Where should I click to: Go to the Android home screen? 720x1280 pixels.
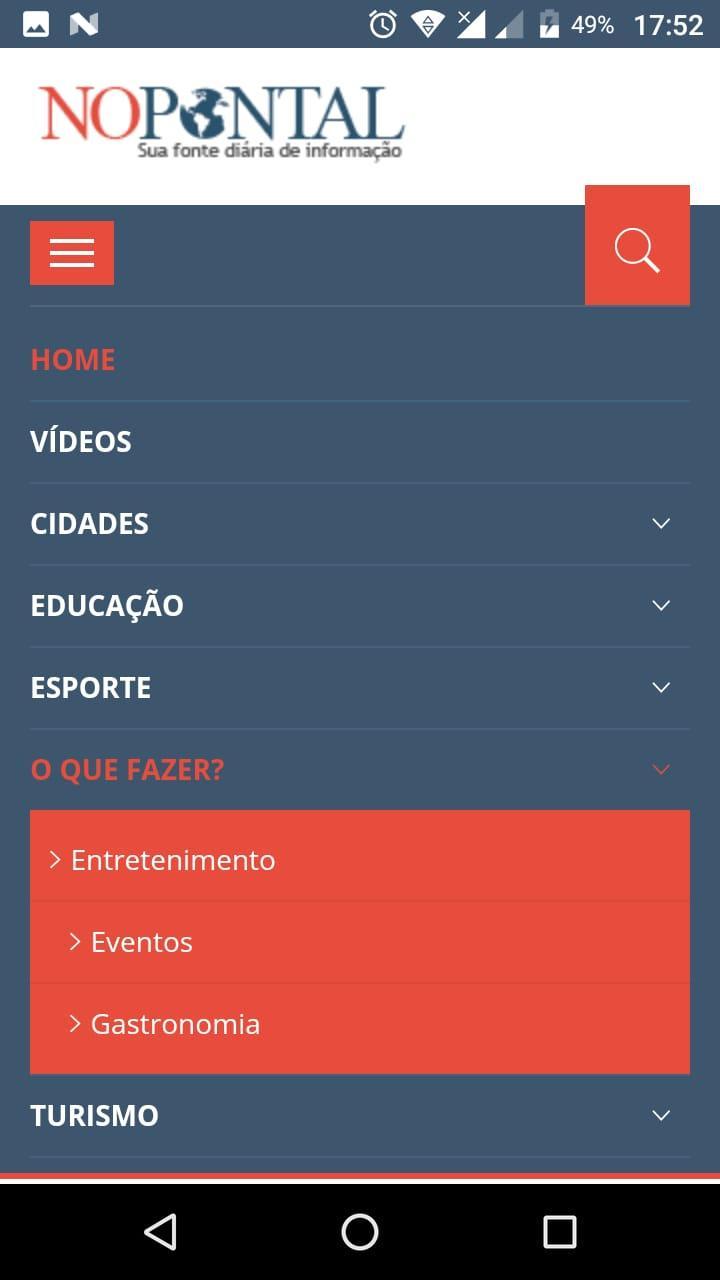360,1232
